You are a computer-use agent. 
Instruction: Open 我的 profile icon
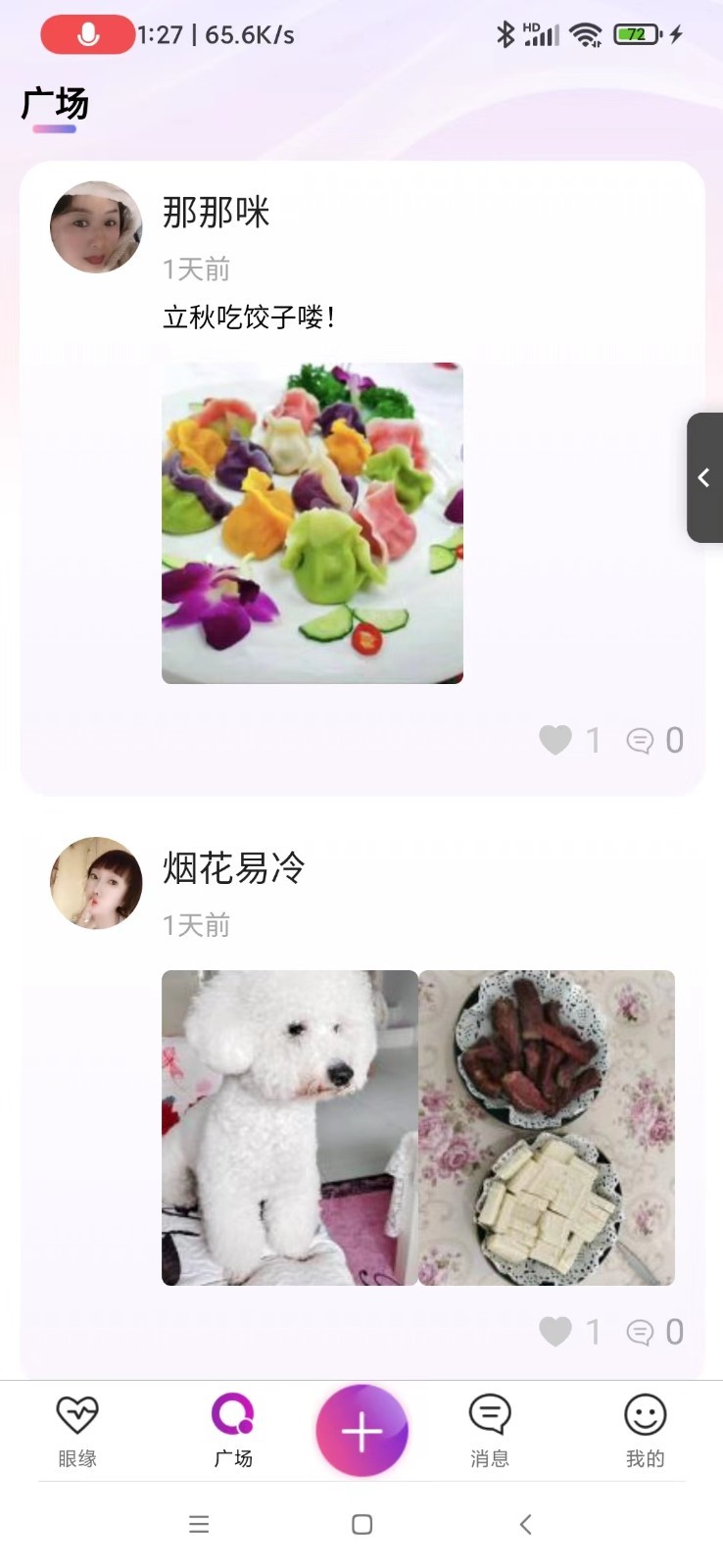(644, 1415)
